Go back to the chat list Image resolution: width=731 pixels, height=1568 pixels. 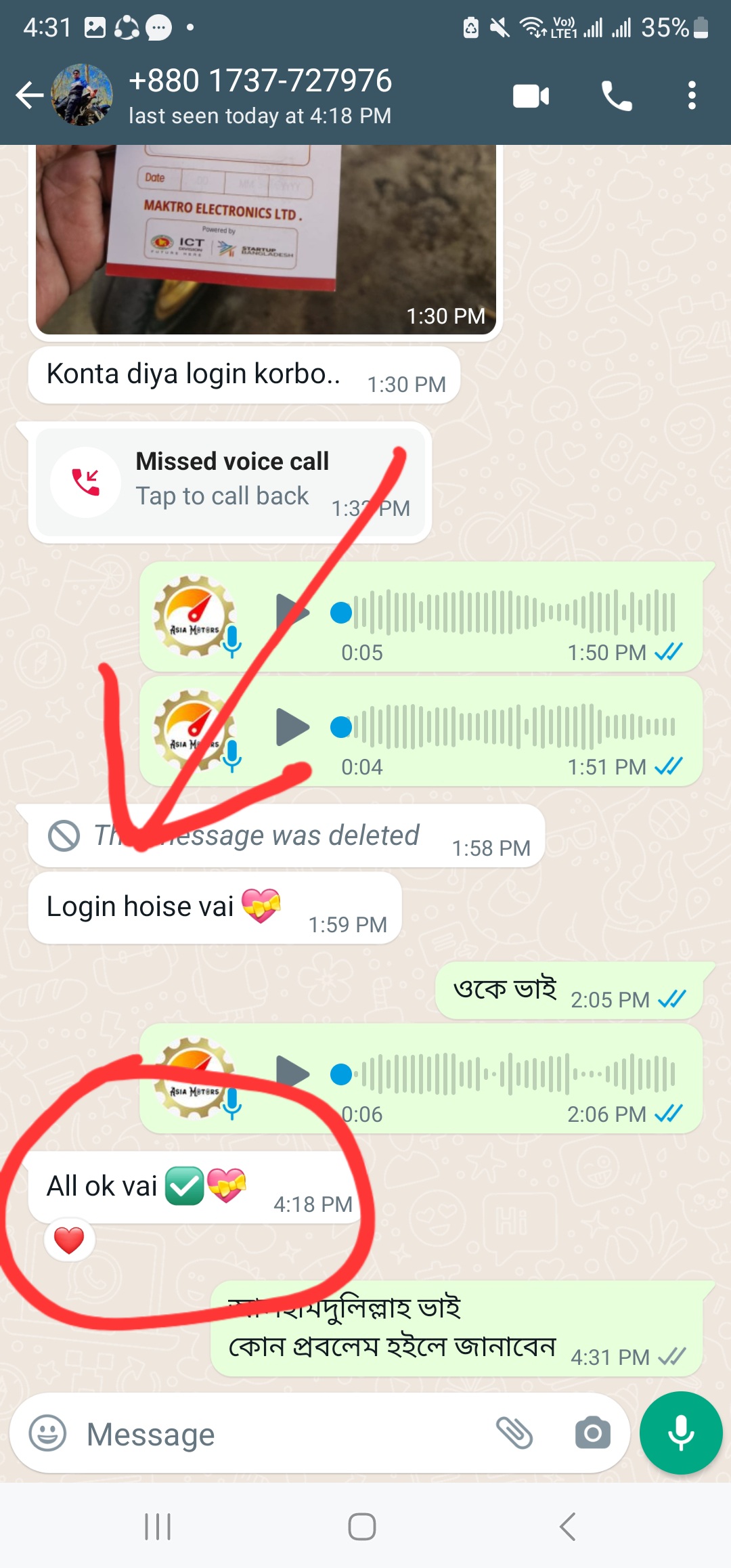[30, 95]
